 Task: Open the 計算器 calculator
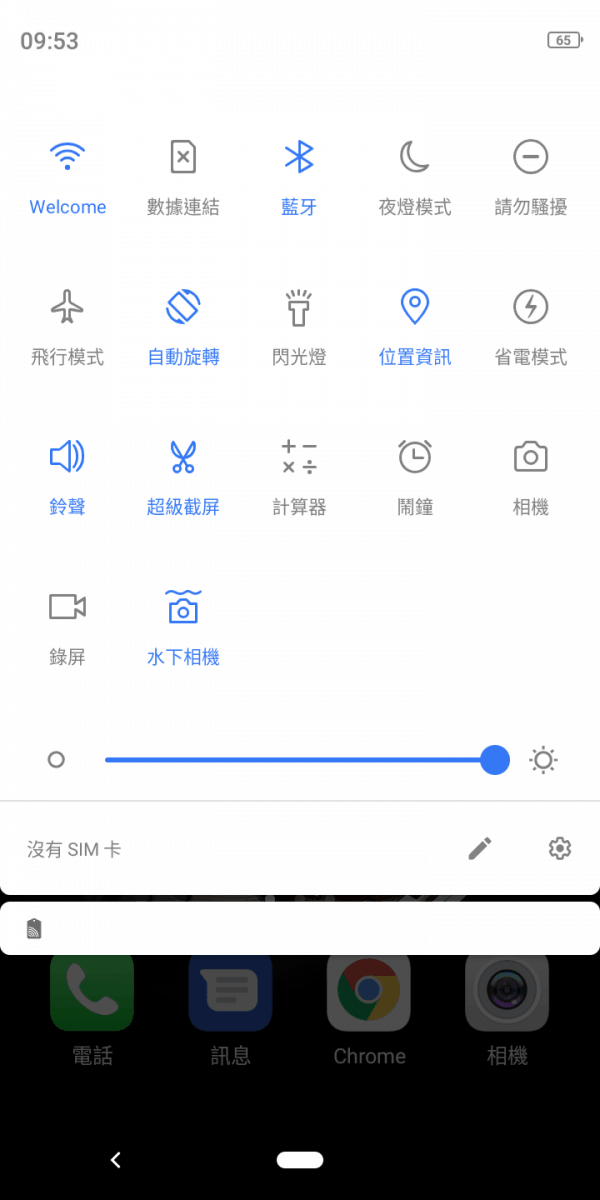click(x=299, y=457)
